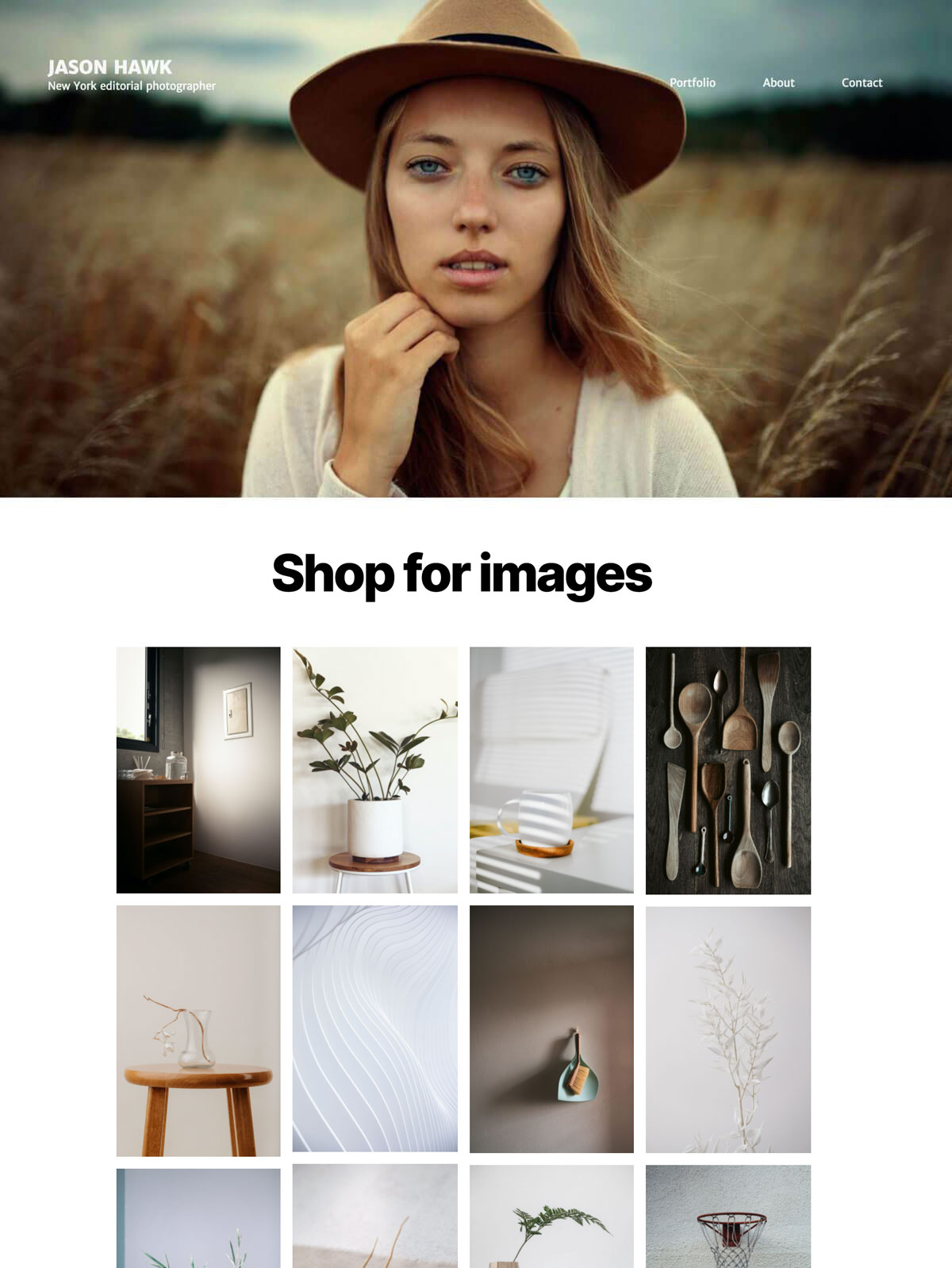This screenshot has height=1268, width=952.
Task: Tap the Jason Hawk site title
Action: pos(109,67)
